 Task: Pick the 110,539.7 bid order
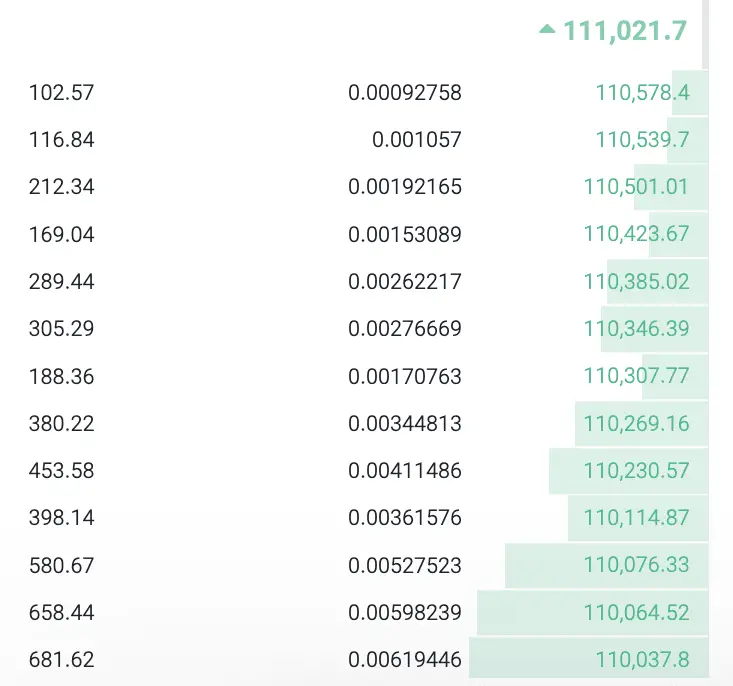point(642,140)
